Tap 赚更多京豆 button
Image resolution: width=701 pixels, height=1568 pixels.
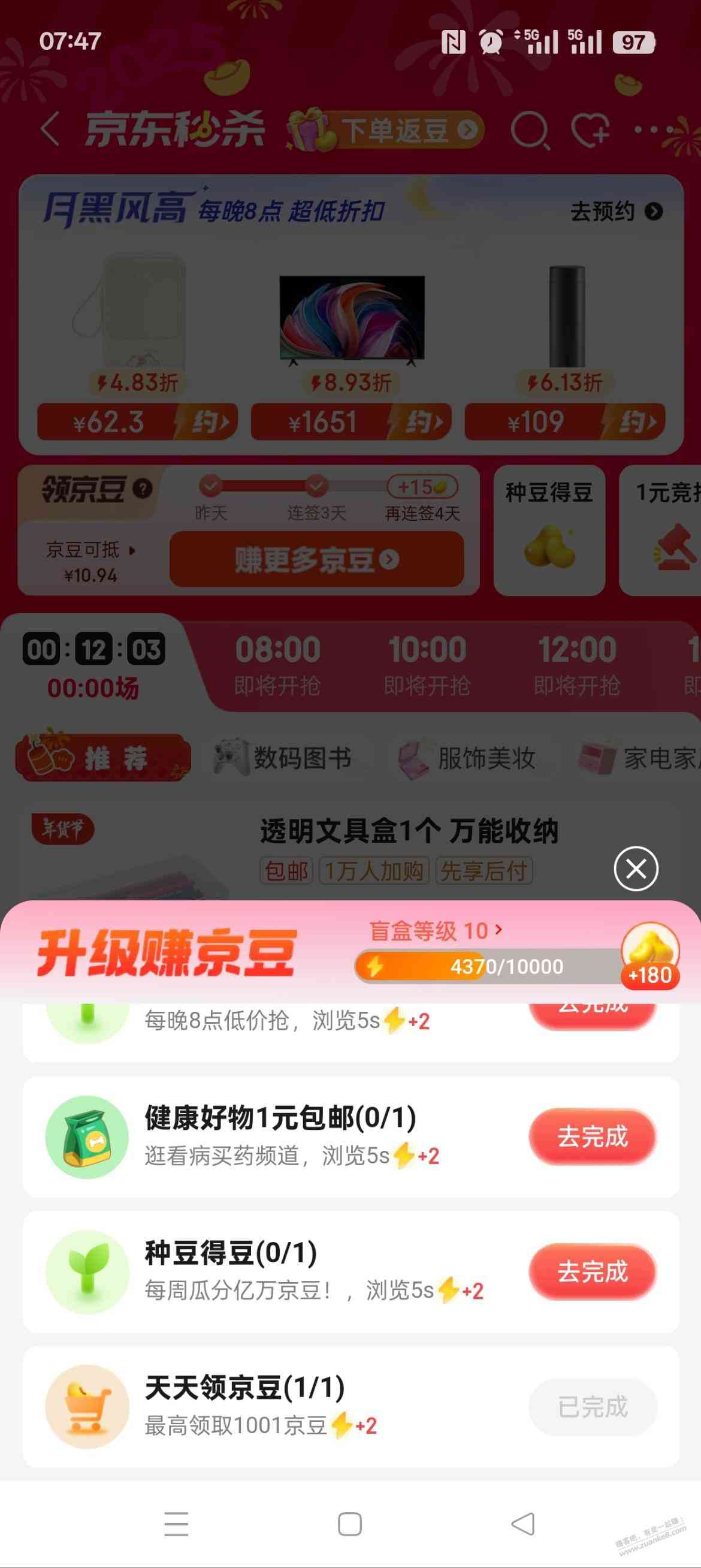(316, 559)
